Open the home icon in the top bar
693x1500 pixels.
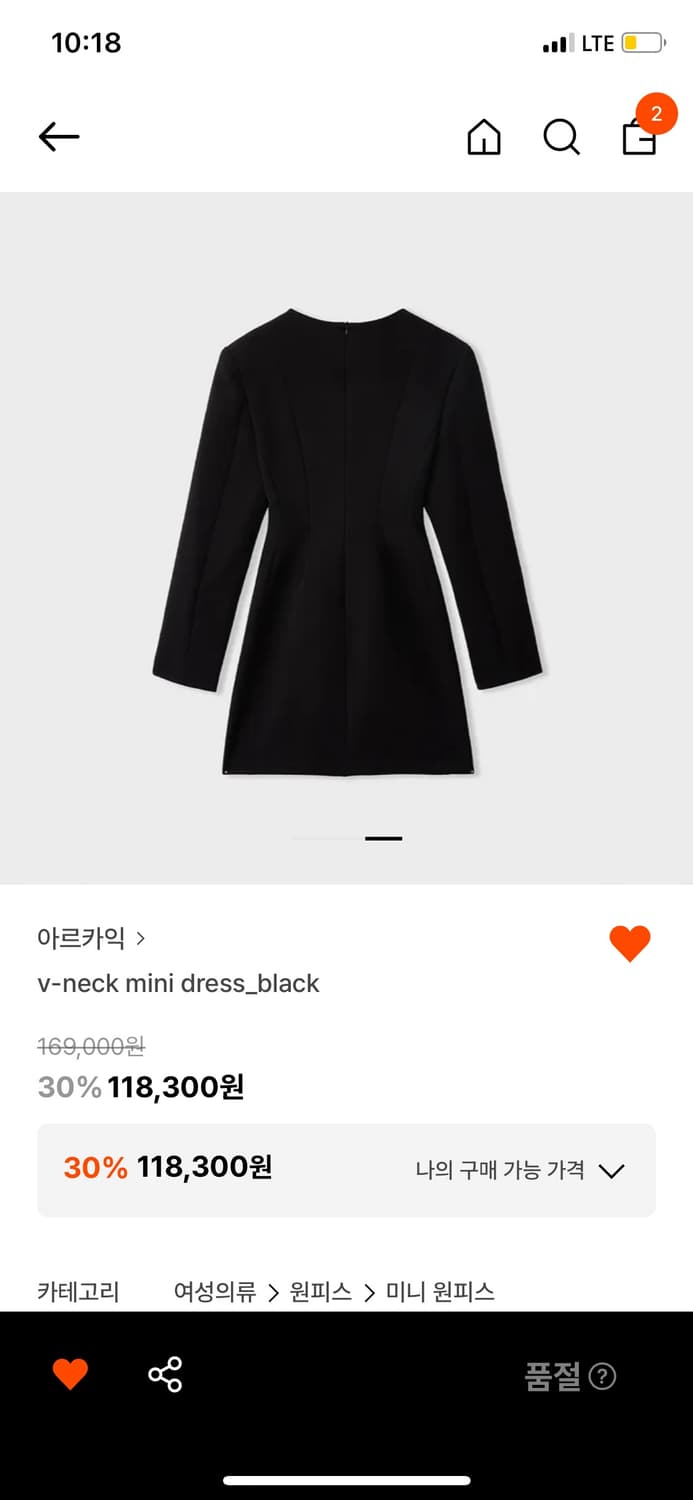coord(484,137)
